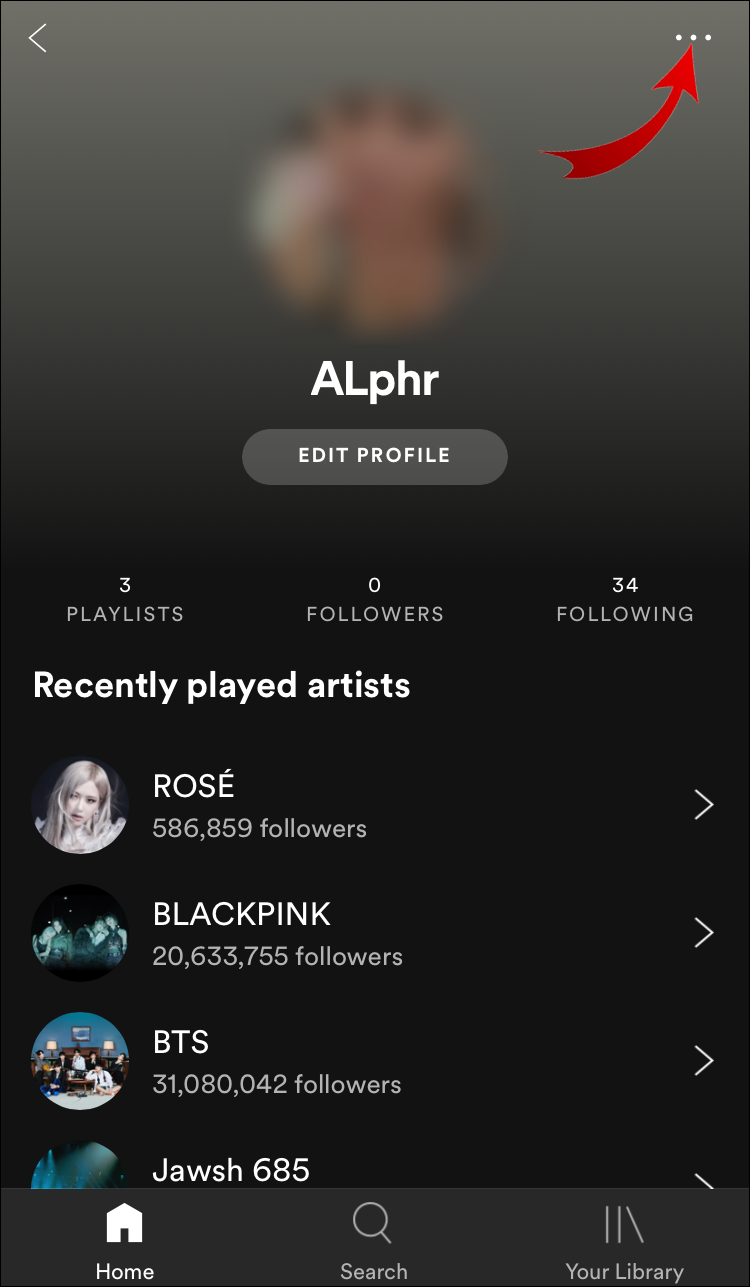Tap the Edit Profile button
Viewport: 750px width, 1287px height.
(x=374, y=456)
